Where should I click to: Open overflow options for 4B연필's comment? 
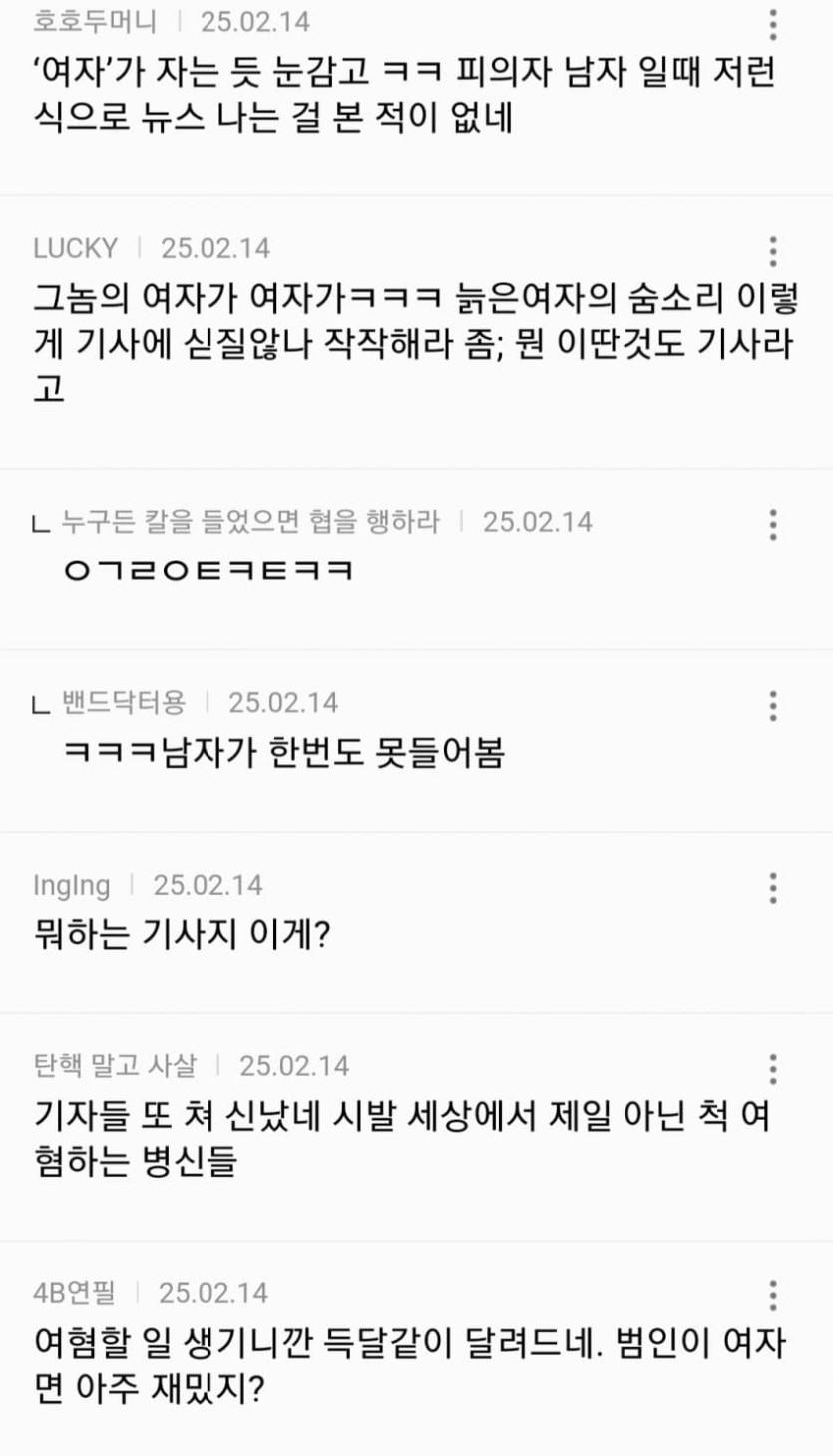(773, 1296)
